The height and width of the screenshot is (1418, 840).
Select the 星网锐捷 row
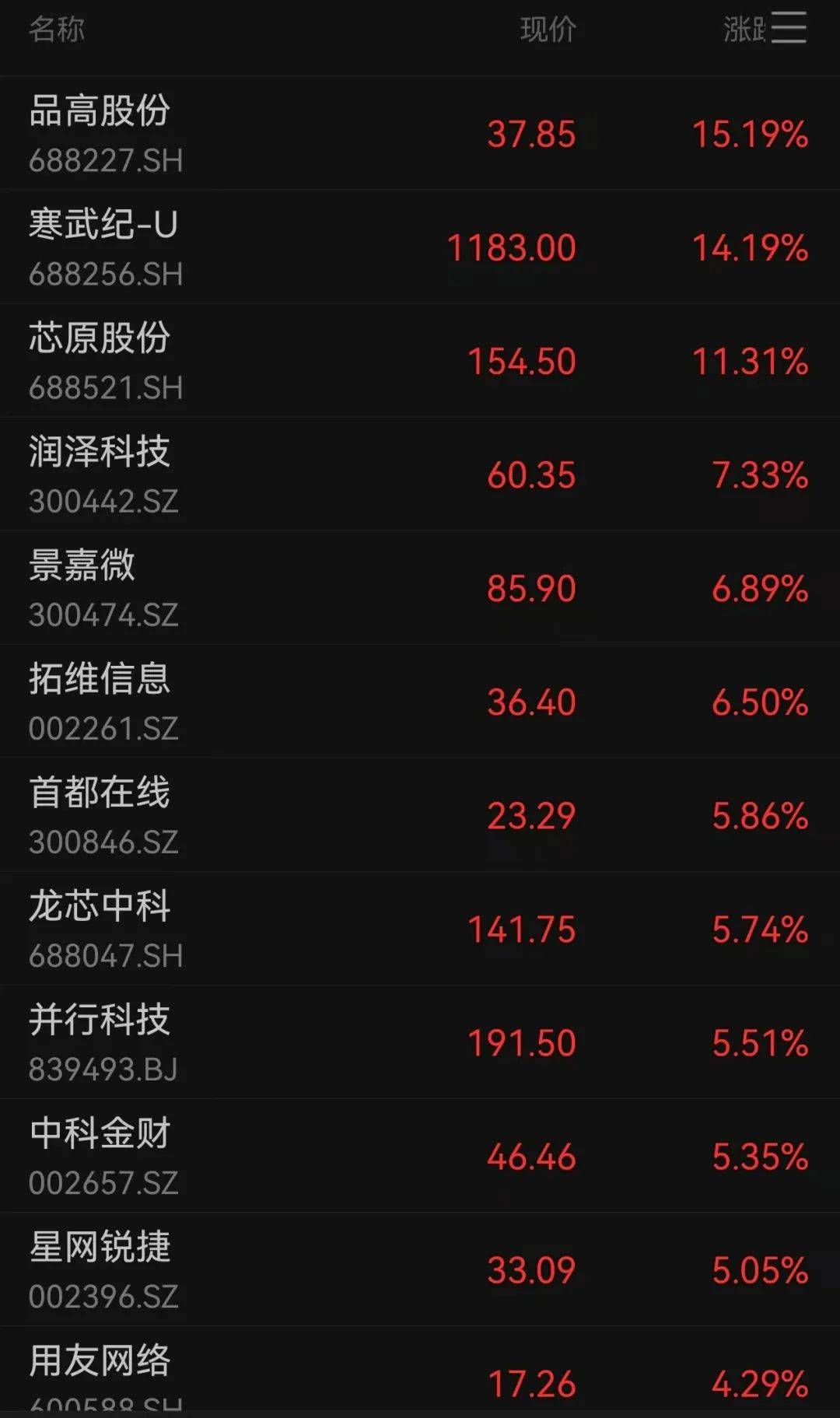[x=420, y=1269]
